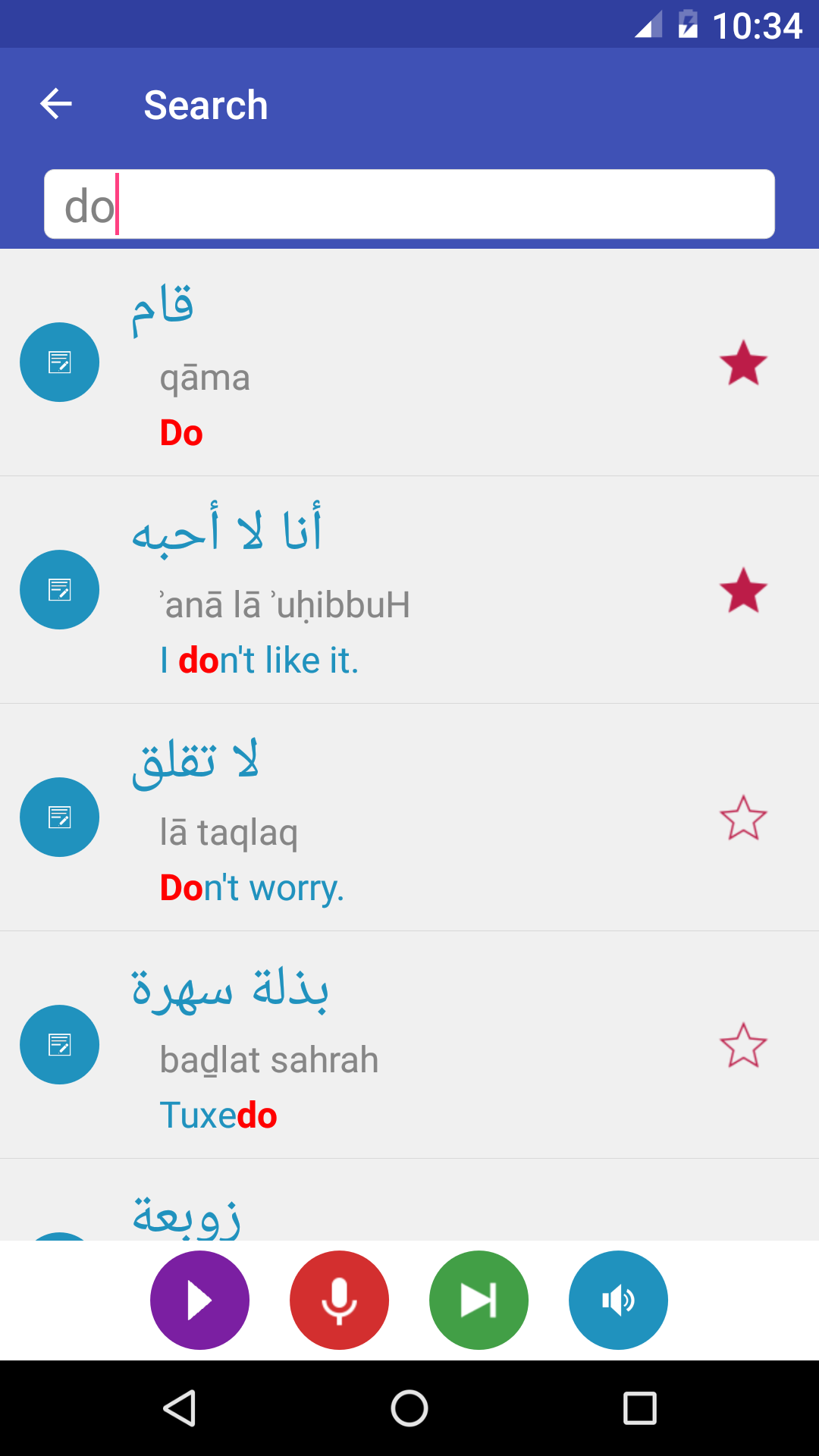Remove qāma "Do" from favorites

coord(743,362)
